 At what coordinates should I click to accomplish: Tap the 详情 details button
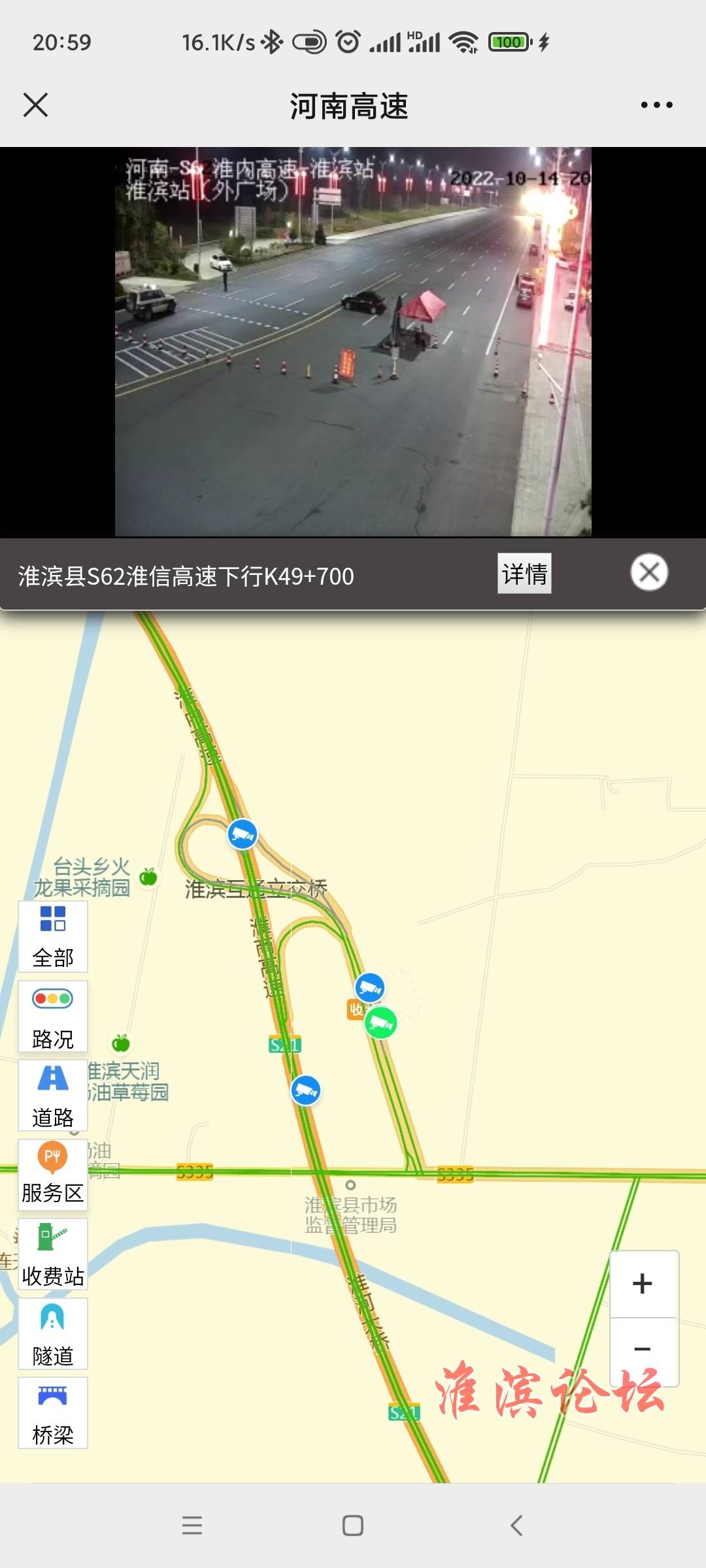(x=524, y=574)
